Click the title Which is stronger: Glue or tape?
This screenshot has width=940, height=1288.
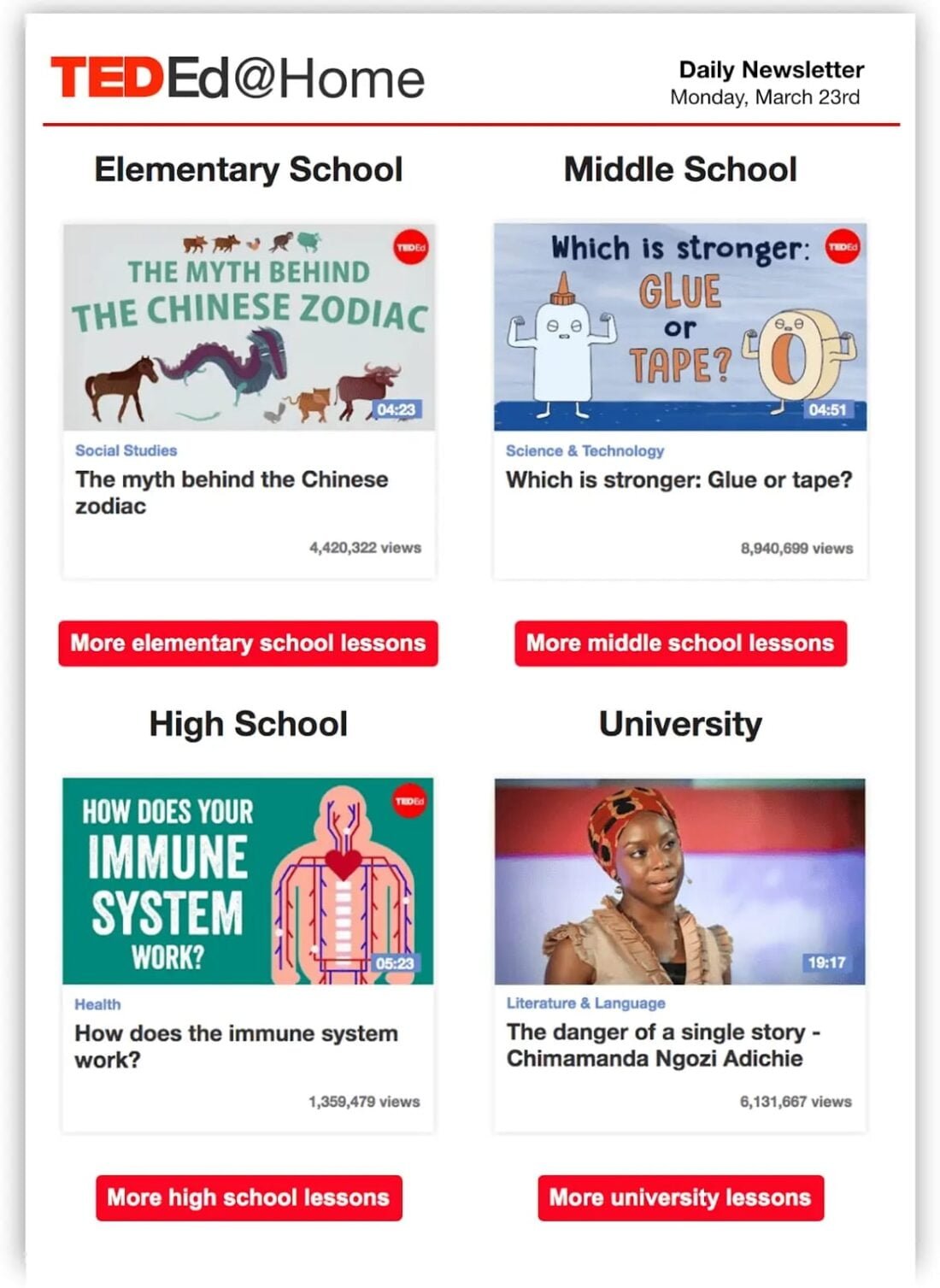[x=679, y=479]
